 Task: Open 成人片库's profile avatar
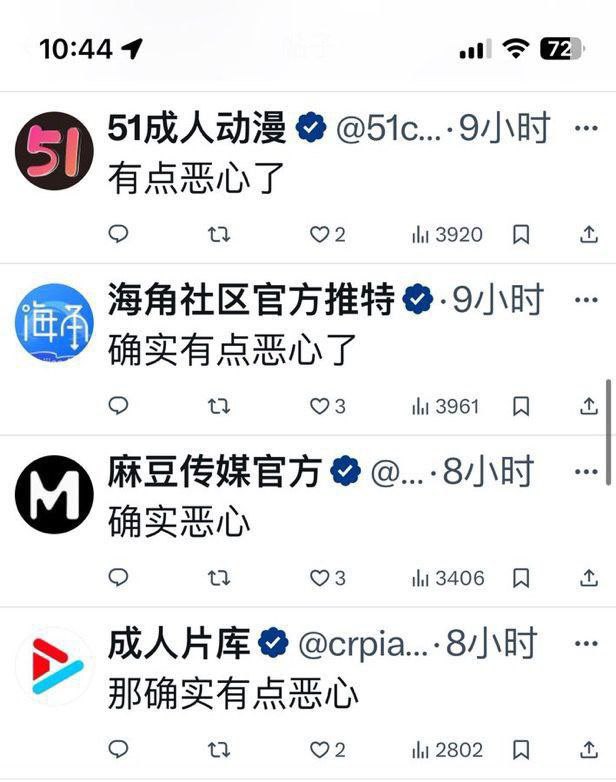(55, 666)
